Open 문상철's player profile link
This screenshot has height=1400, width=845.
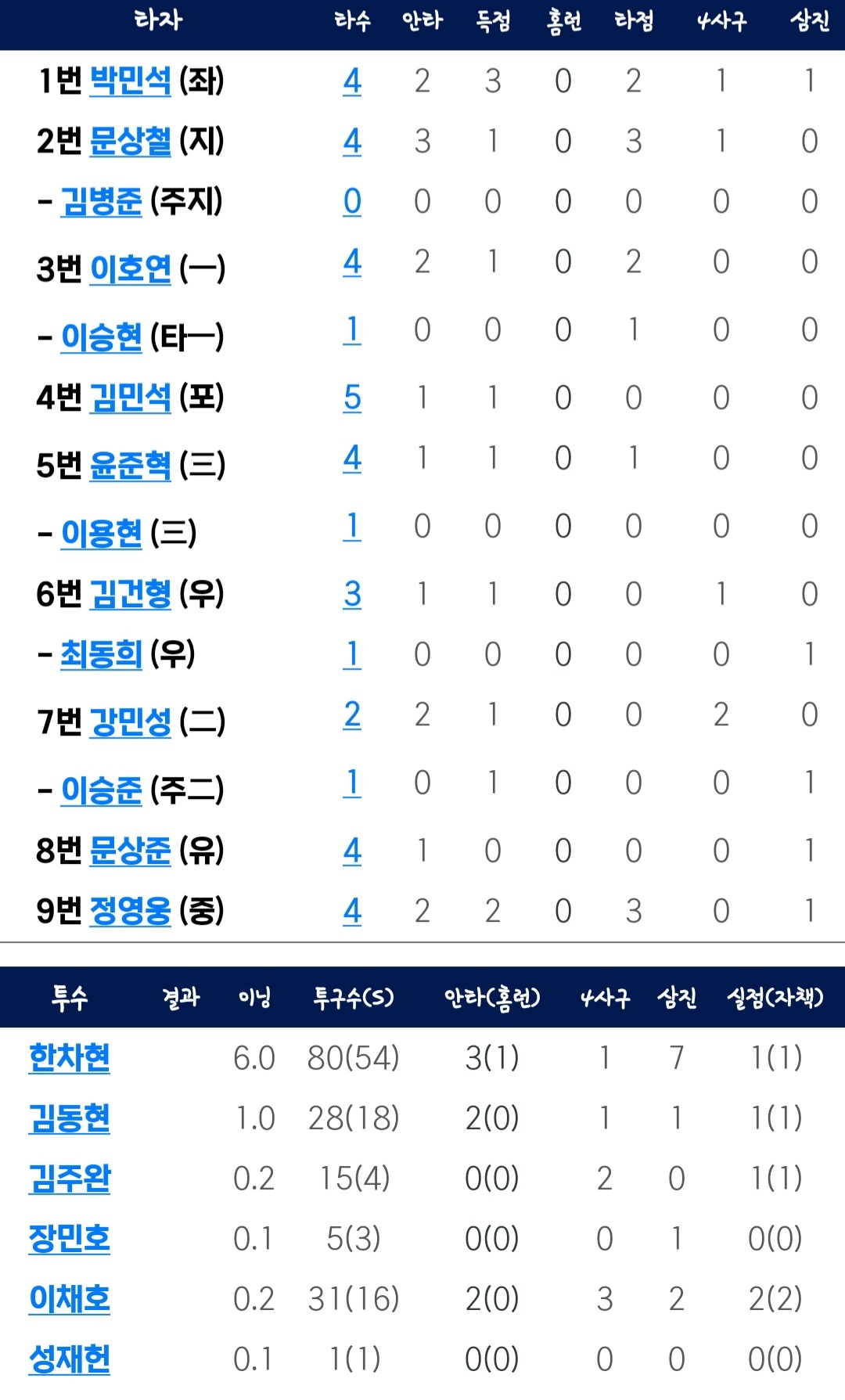pos(130,141)
